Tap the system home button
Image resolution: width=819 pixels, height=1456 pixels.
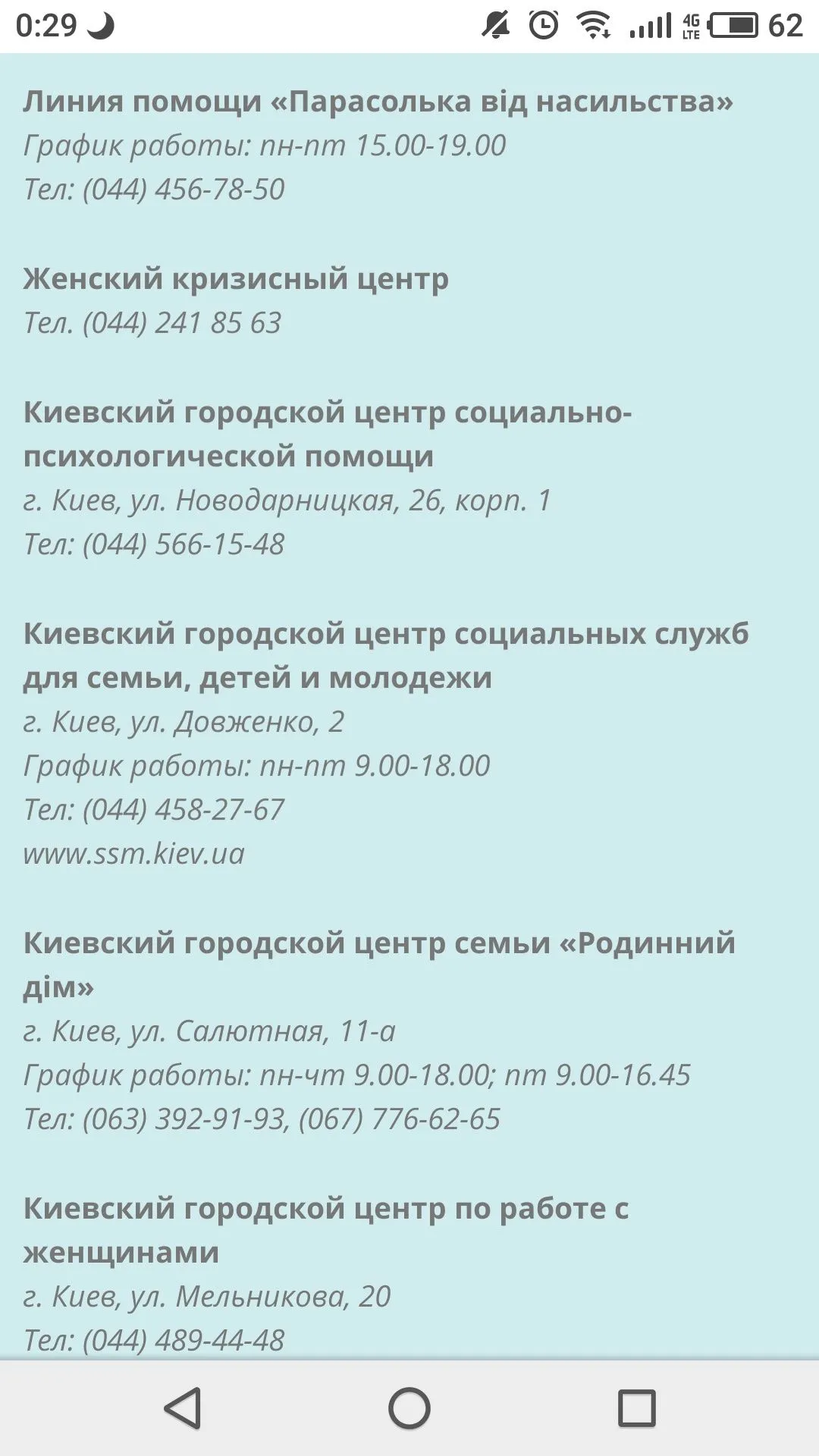409,1408
